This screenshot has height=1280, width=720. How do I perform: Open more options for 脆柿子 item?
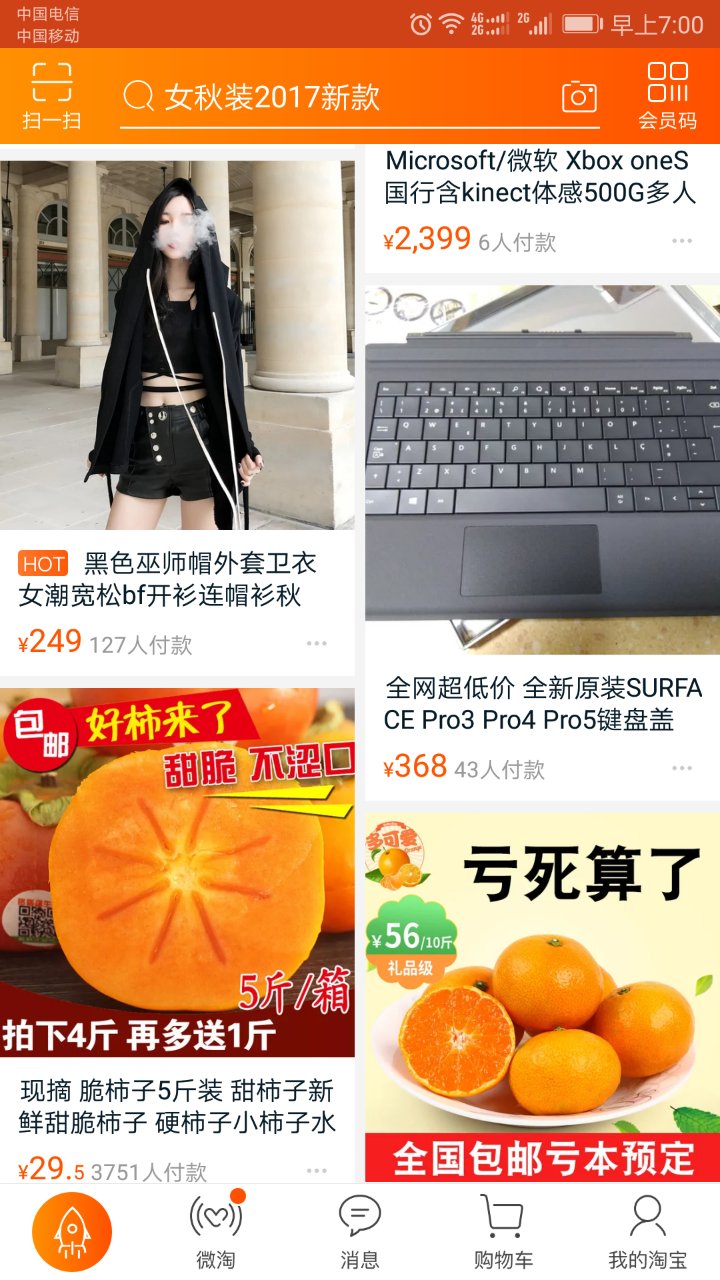(317, 1170)
